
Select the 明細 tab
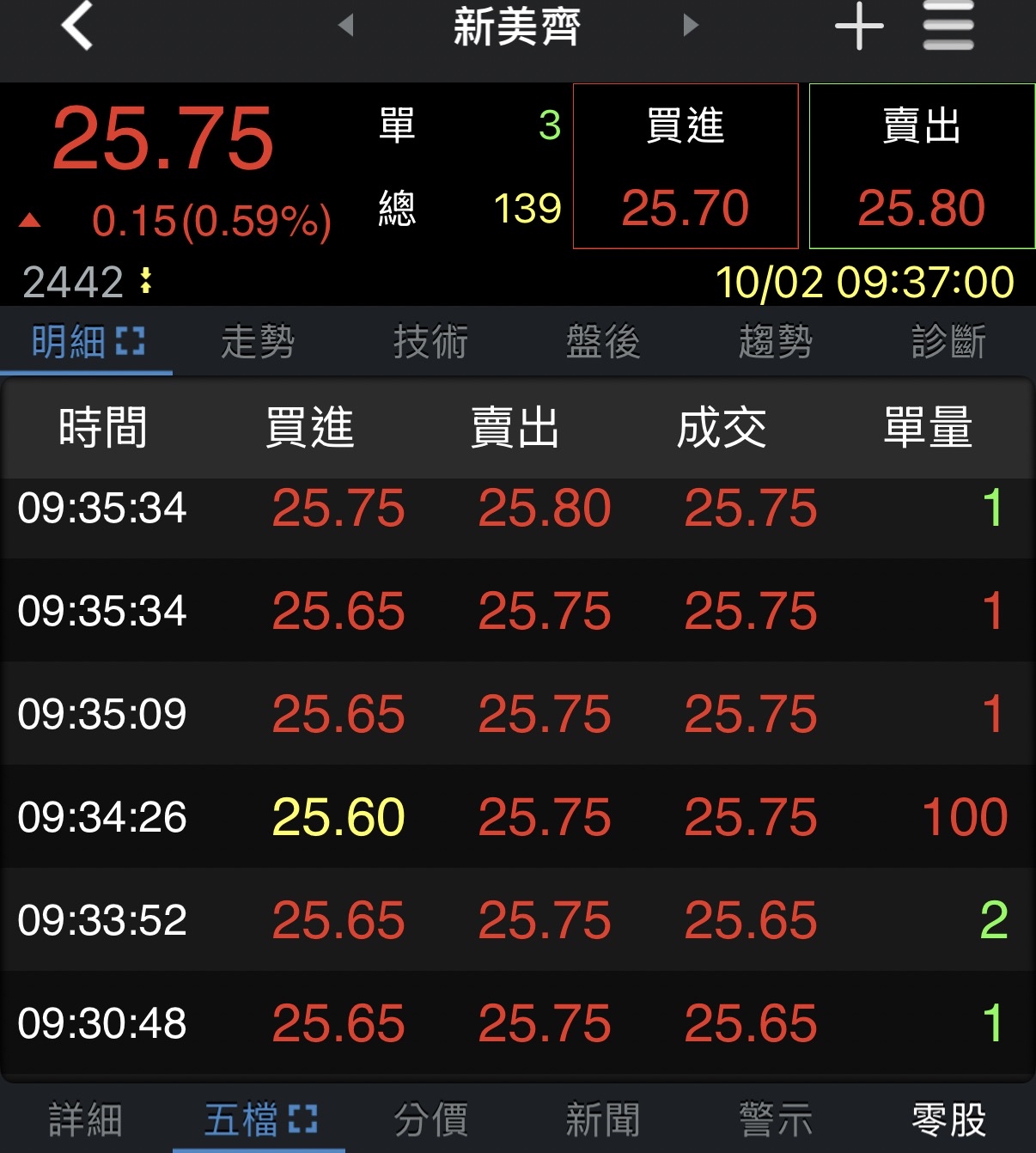(86, 342)
